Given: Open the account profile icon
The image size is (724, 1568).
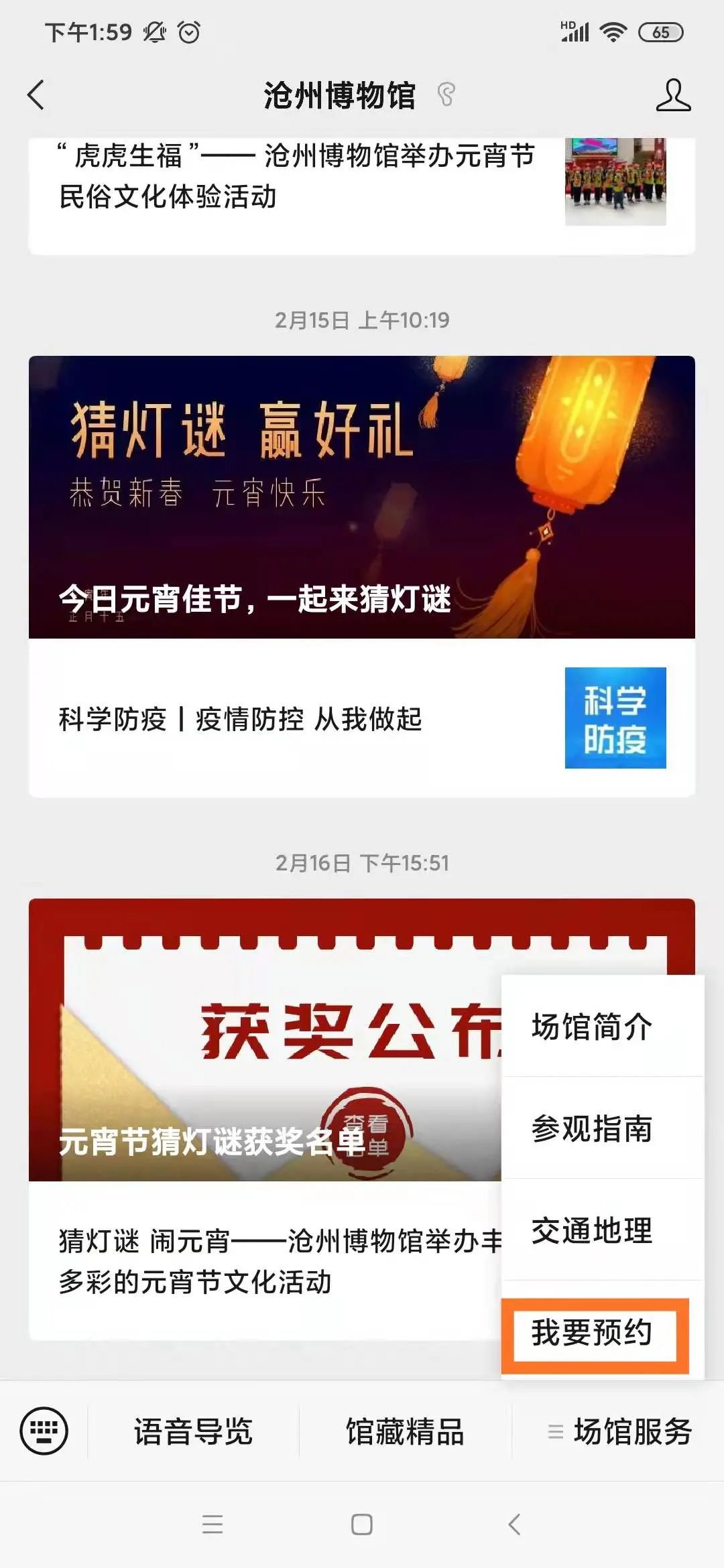Looking at the screenshot, I should (x=672, y=95).
